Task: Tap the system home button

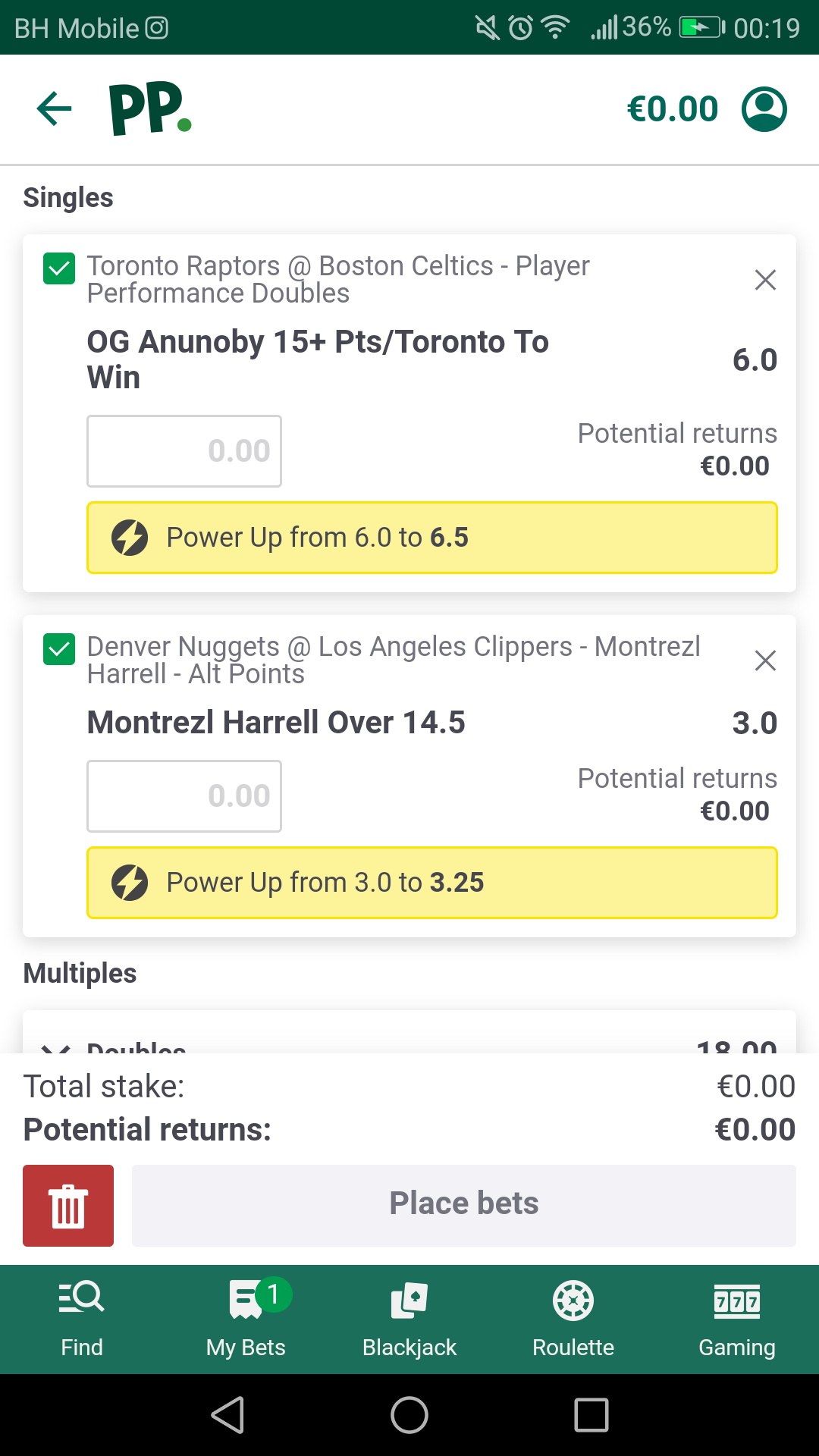Action: pos(409,1415)
